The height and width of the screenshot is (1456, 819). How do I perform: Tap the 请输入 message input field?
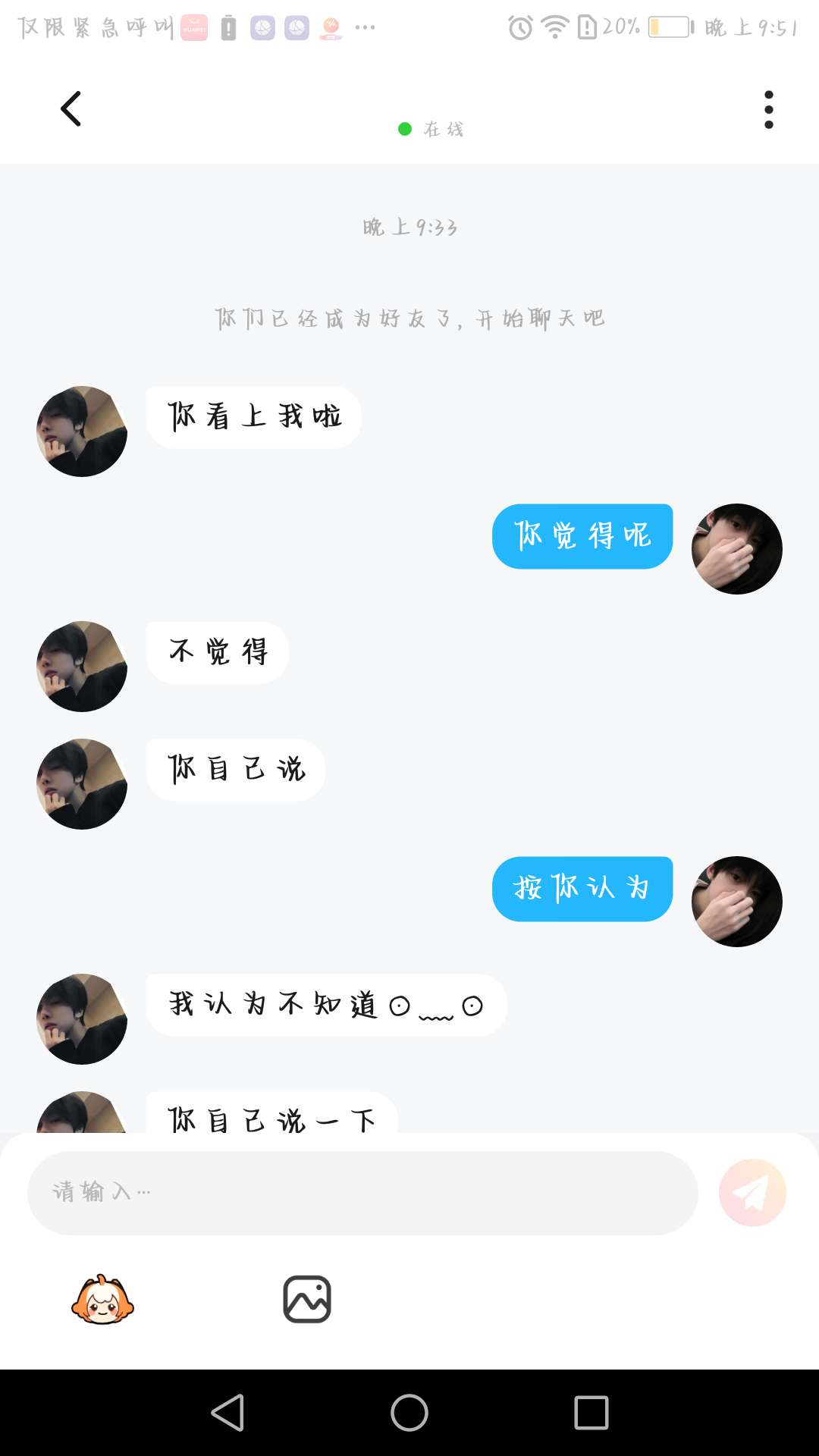pos(362,1192)
